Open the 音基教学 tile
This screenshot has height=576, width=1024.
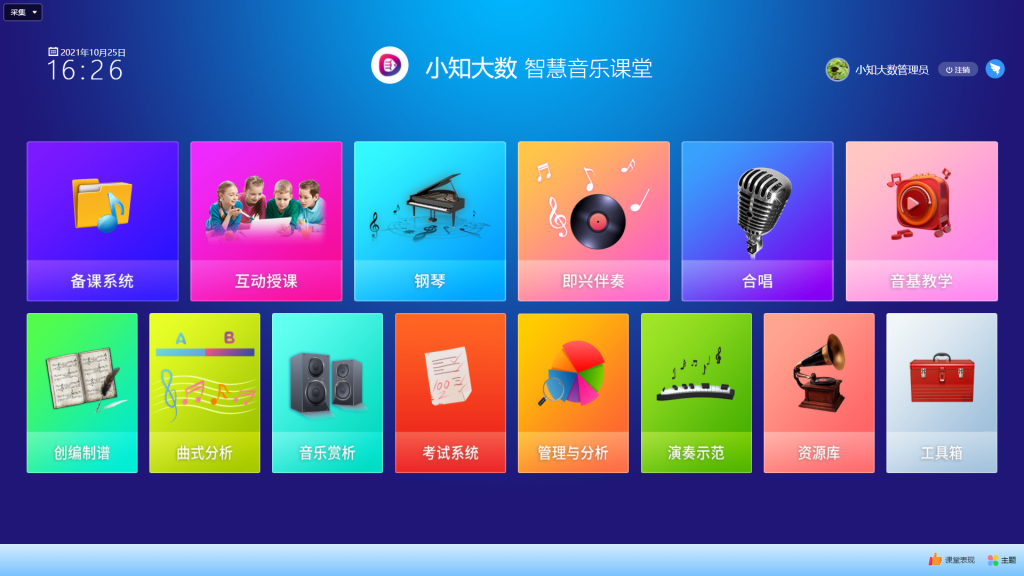pos(921,221)
